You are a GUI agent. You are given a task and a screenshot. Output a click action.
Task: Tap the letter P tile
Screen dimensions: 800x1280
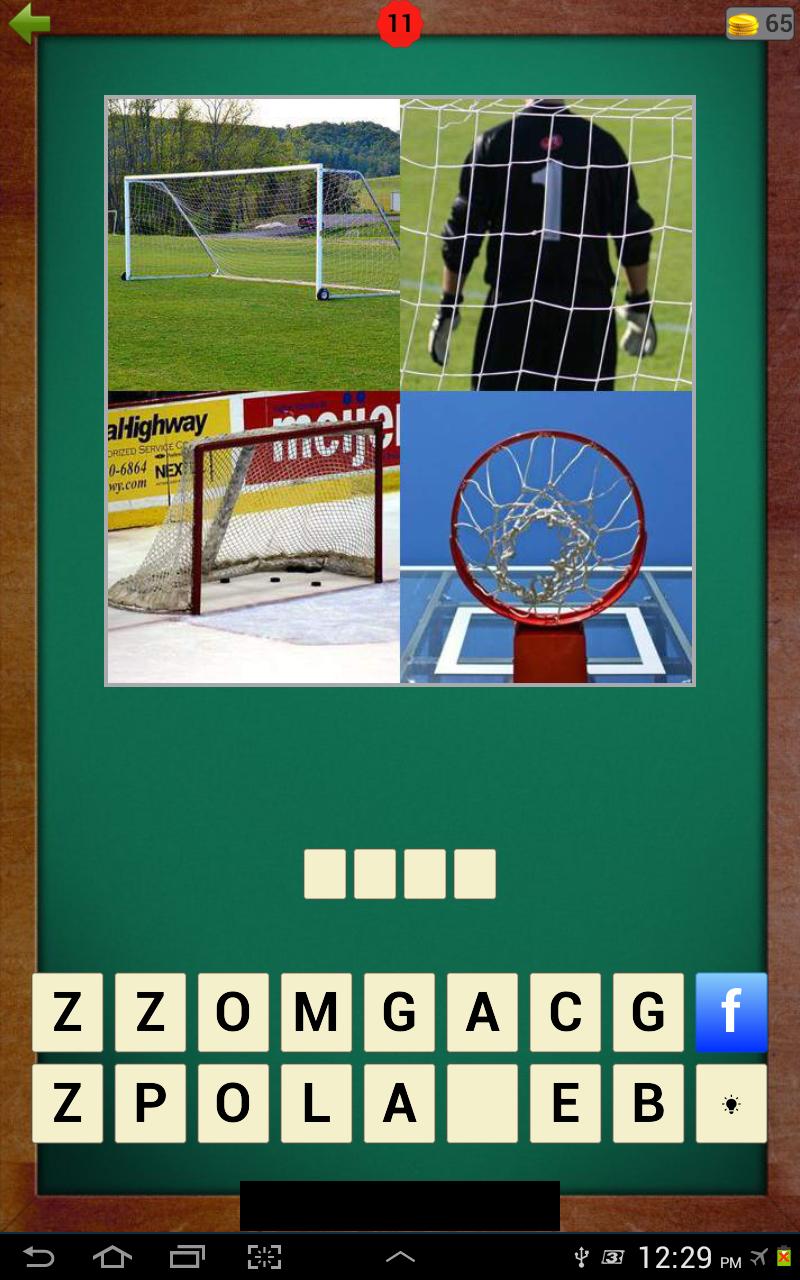(x=150, y=1103)
